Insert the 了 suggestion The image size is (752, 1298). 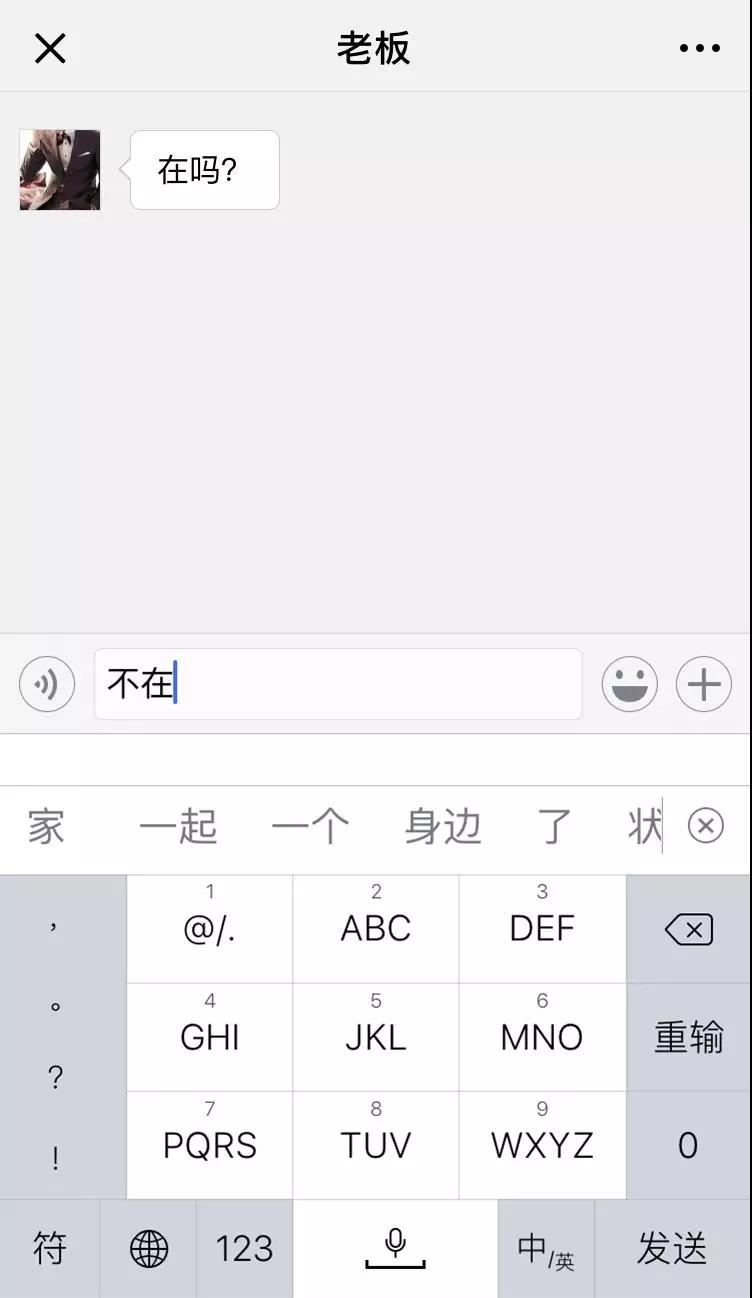pyautogui.click(x=554, y=827)
